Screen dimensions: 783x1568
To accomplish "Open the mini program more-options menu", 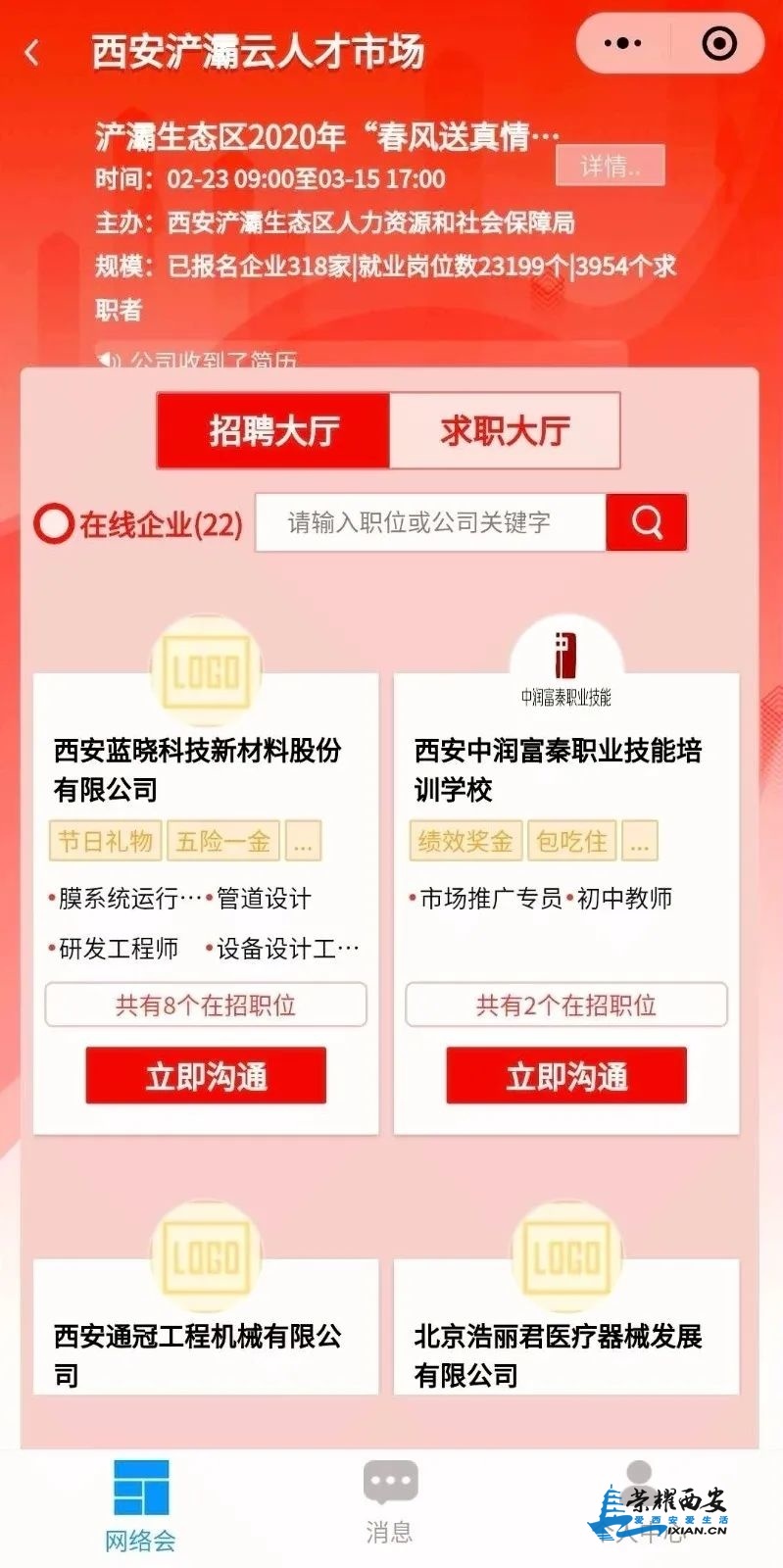I will (623, 43).
